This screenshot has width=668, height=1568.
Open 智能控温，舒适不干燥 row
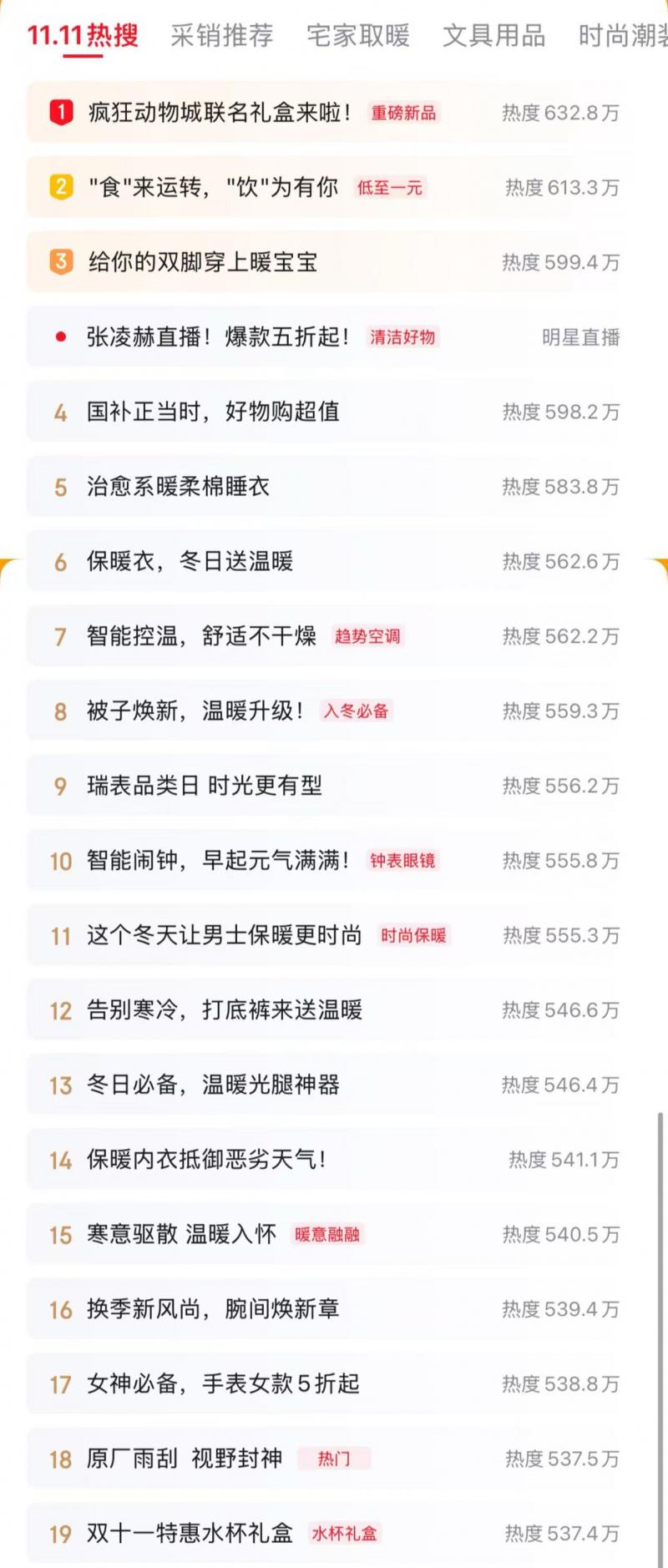click(x=202, y=636)
